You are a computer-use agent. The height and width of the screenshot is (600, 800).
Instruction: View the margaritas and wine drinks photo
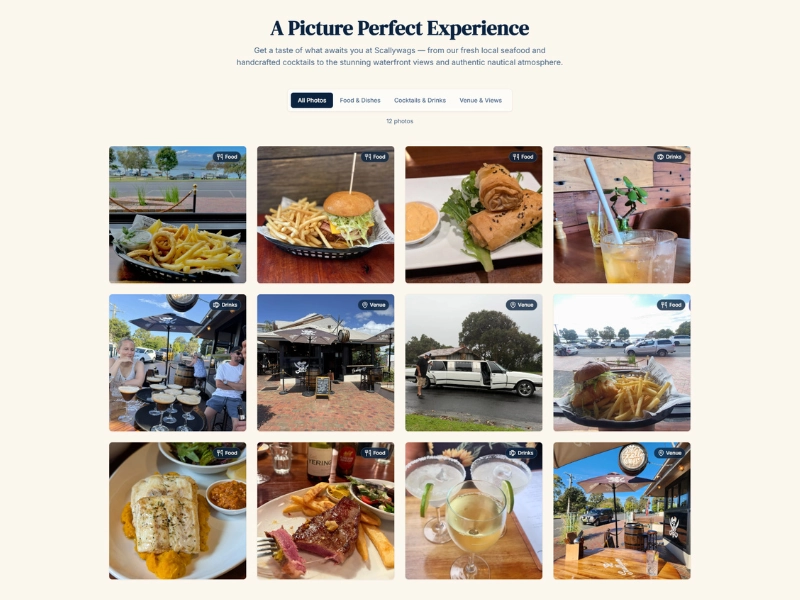point(473,511)
